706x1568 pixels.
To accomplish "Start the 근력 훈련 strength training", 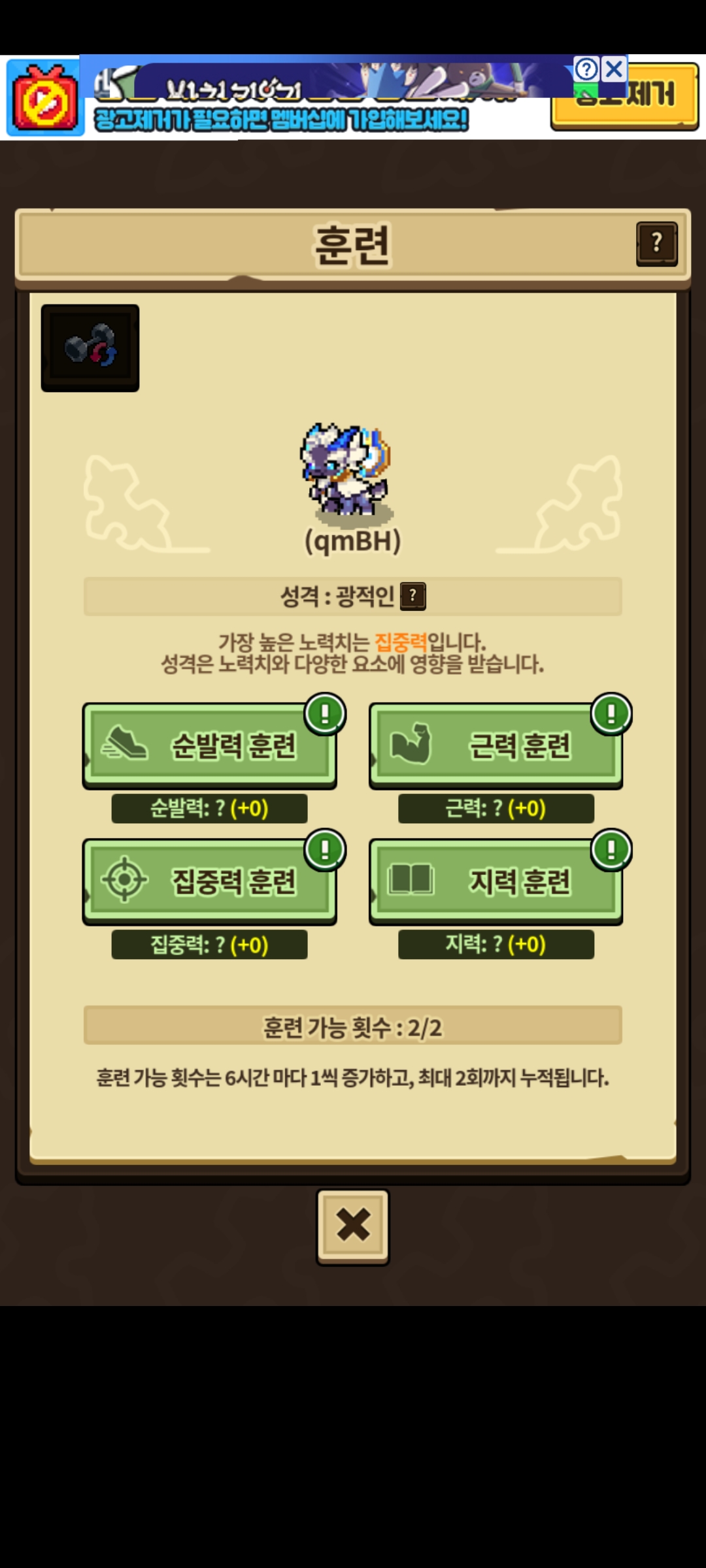I will click(496, 745).
